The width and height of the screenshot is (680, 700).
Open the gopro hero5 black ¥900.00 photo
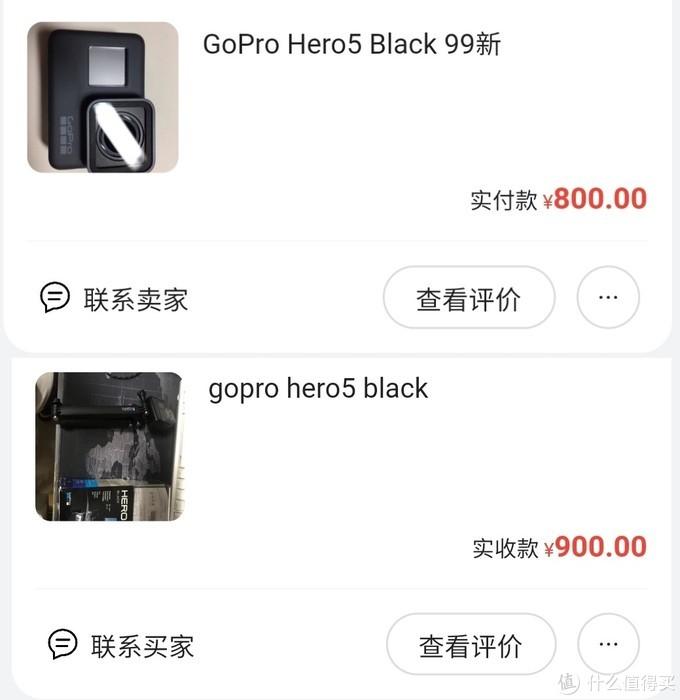(109, 446)
